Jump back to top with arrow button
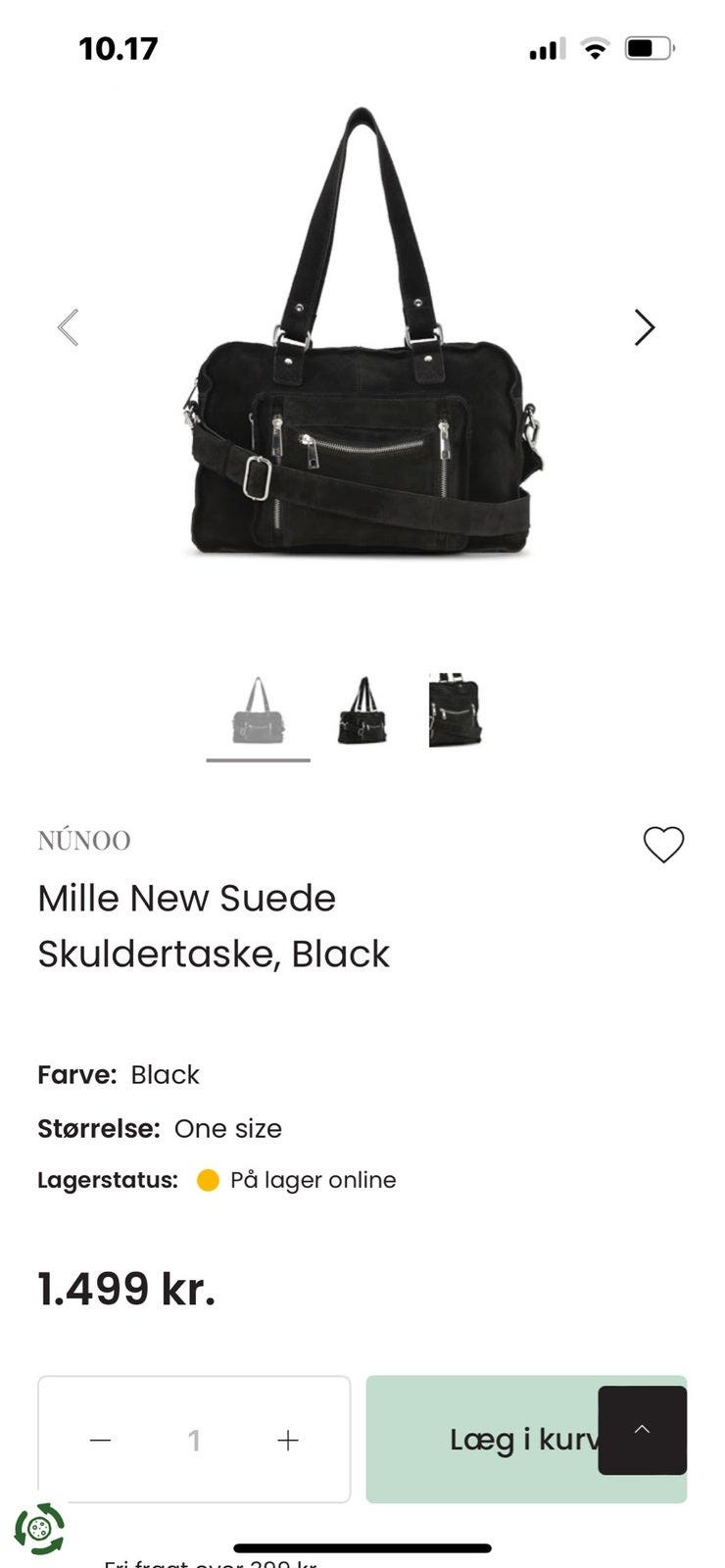 tap(642, 1430)
